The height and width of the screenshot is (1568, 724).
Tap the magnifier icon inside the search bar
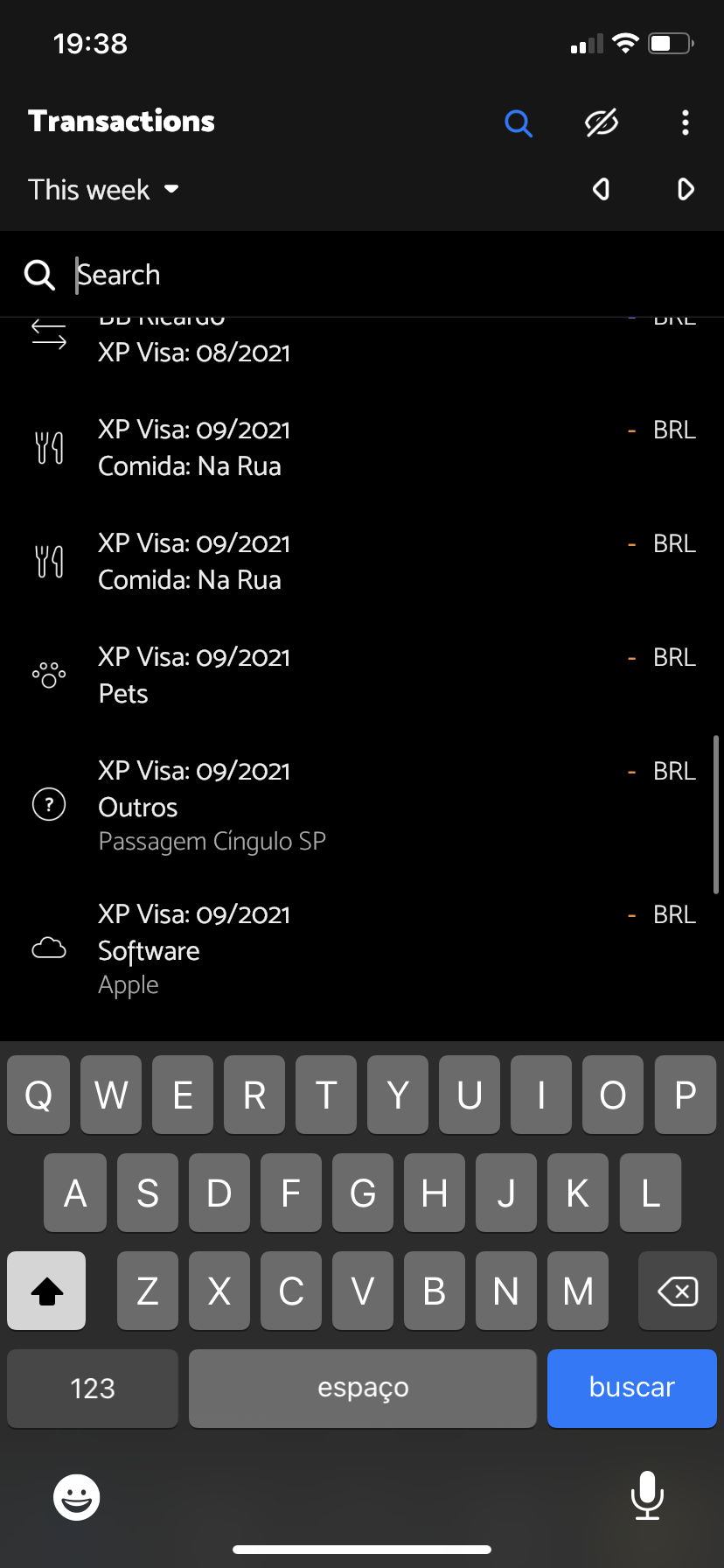tap(39, 274)
